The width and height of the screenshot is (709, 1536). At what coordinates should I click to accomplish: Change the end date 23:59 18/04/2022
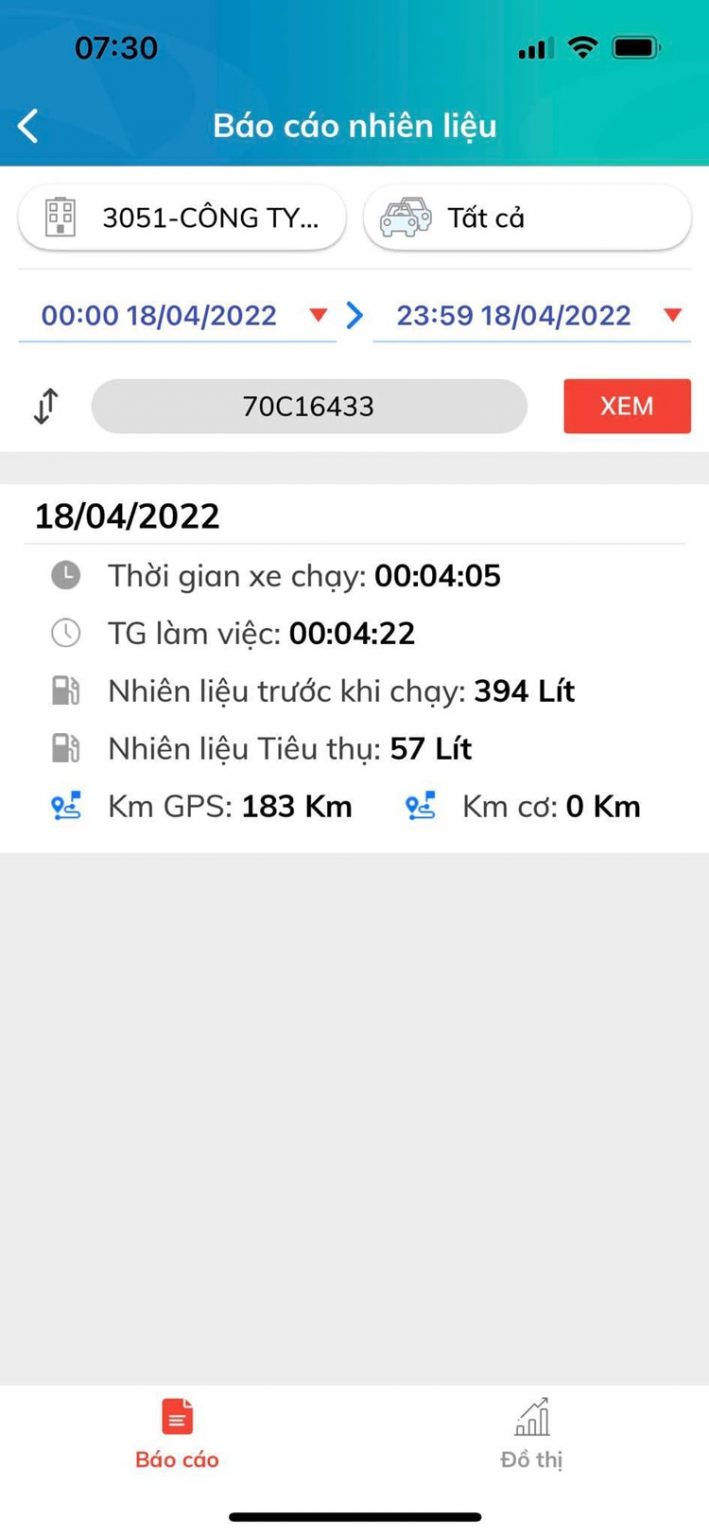[x=531, y=316]
